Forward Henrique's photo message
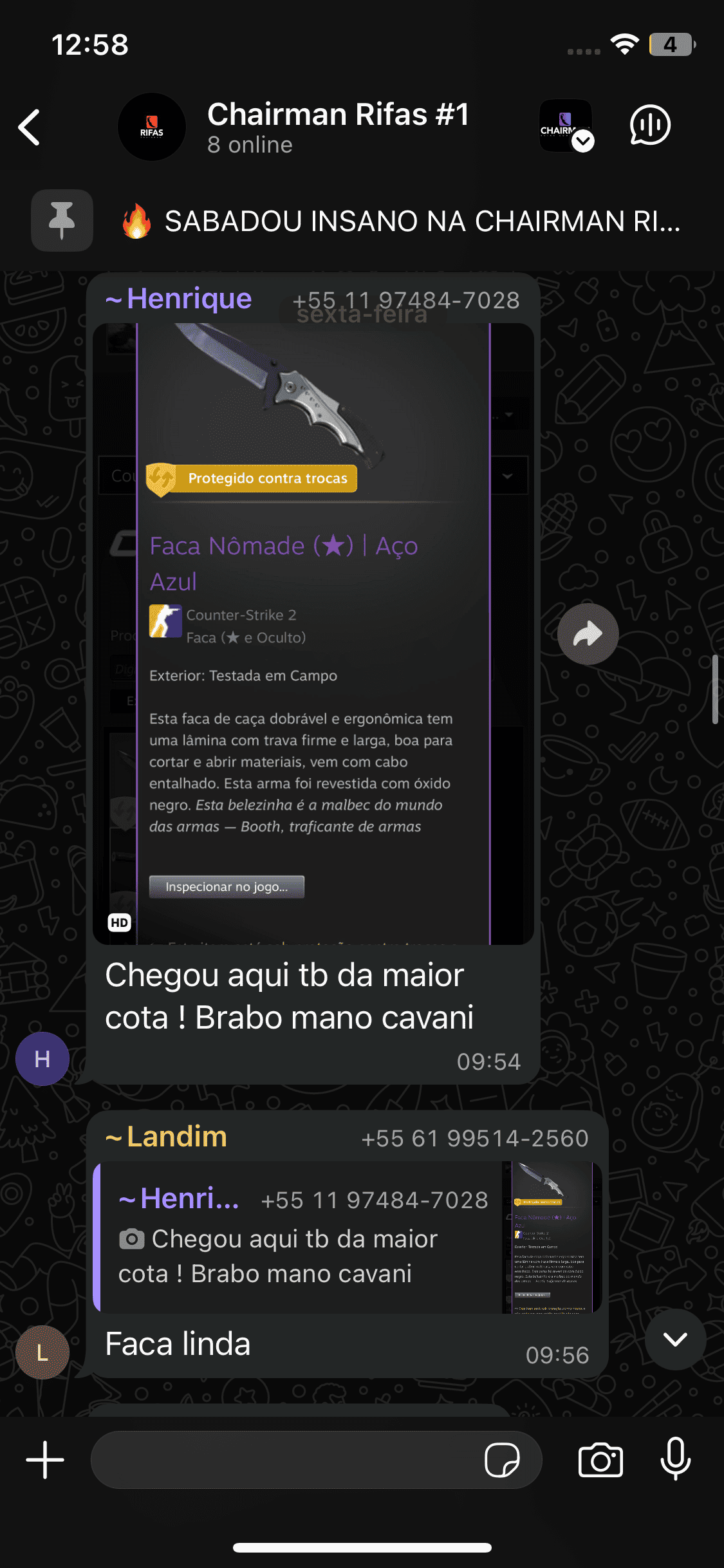This screenshot has width=724, height=1568. click(588, 634)
